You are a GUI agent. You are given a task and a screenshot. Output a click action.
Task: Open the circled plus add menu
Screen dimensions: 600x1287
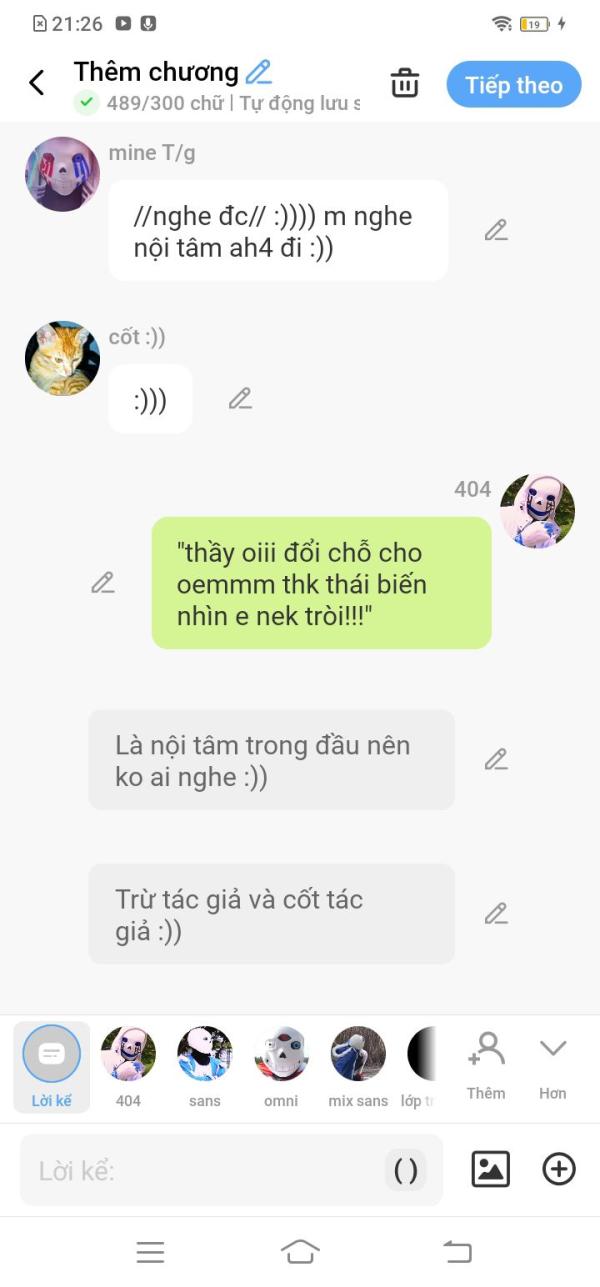pos(559,1169)
